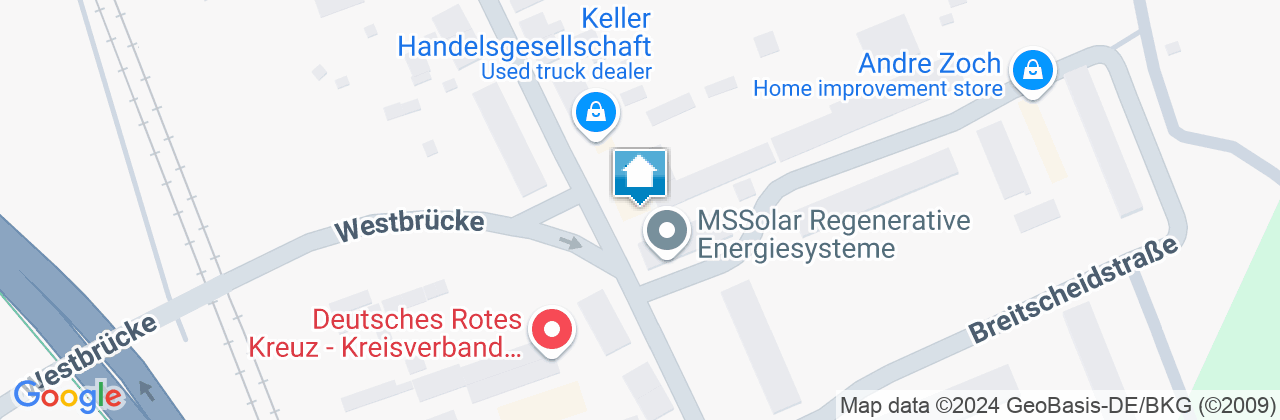This screenshot has height=420, width=1280.
Task: Tap the Deutsches Rotes Kreuz red pin
Action: [550, 330]
